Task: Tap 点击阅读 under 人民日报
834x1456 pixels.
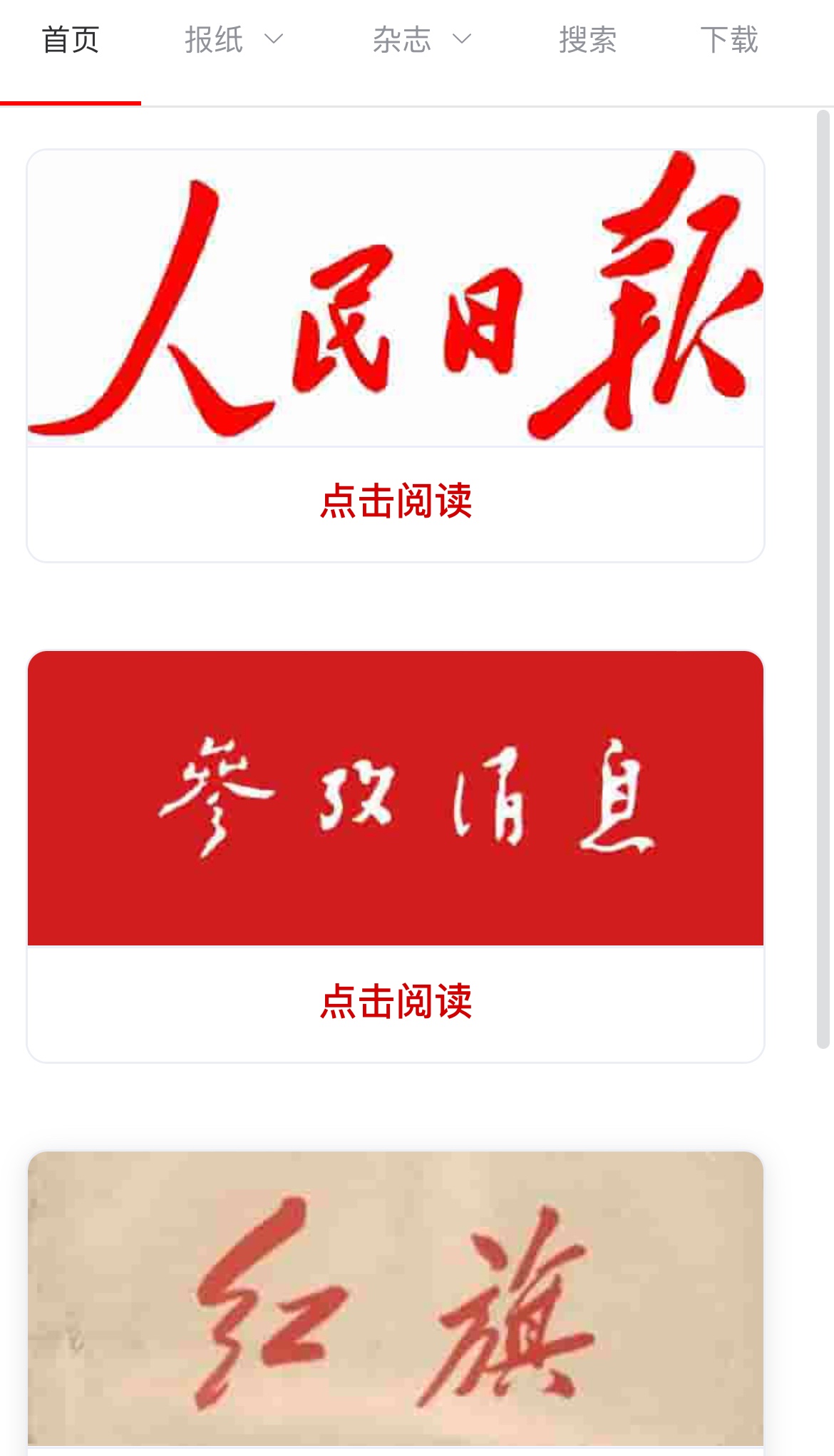Action: tap(396, 501)
